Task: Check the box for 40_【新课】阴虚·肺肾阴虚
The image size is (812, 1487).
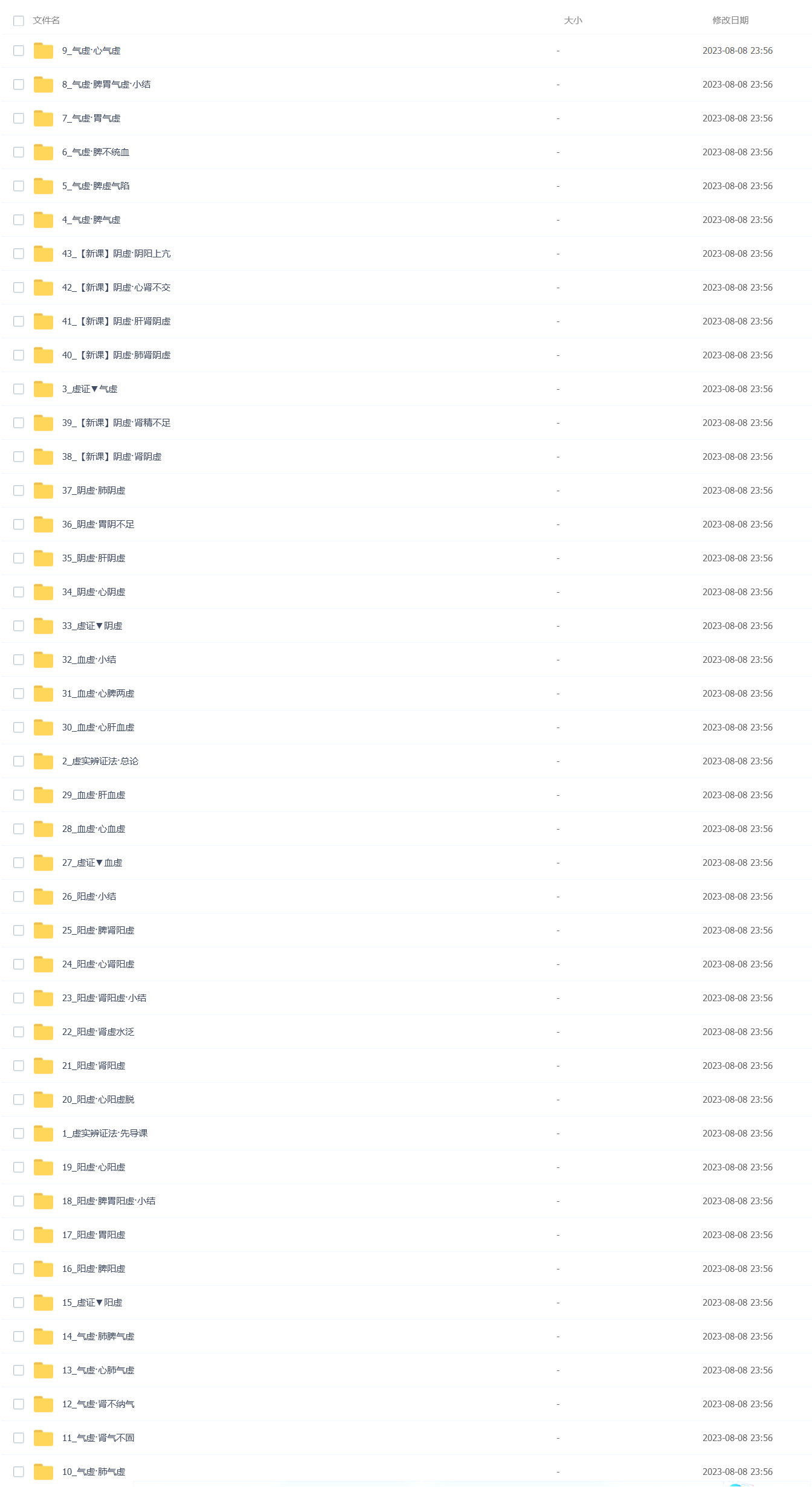Action: [x=19, y=355]
